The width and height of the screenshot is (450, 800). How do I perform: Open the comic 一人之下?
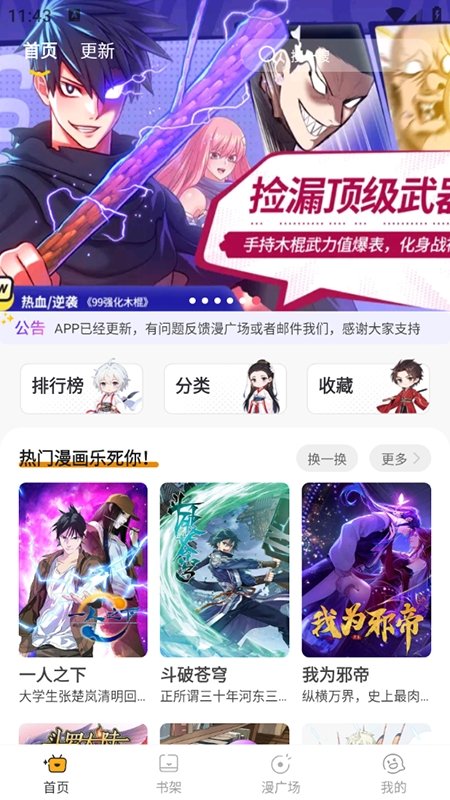83,593
